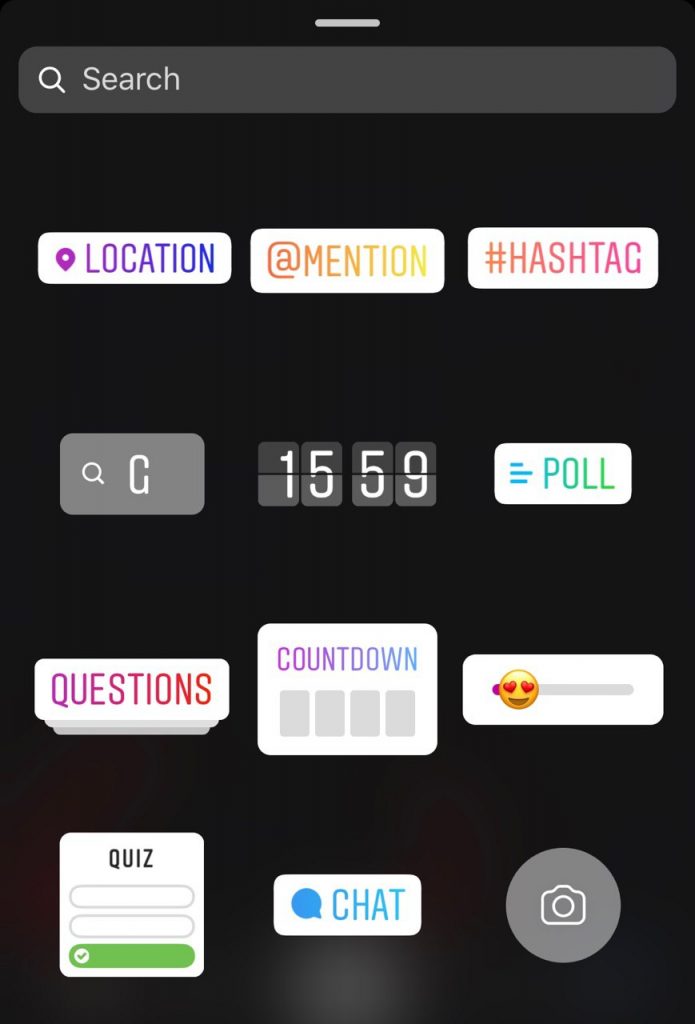Tap the sticker search field
Viewport: 695px width, 1024px height.
click(347, 79)
